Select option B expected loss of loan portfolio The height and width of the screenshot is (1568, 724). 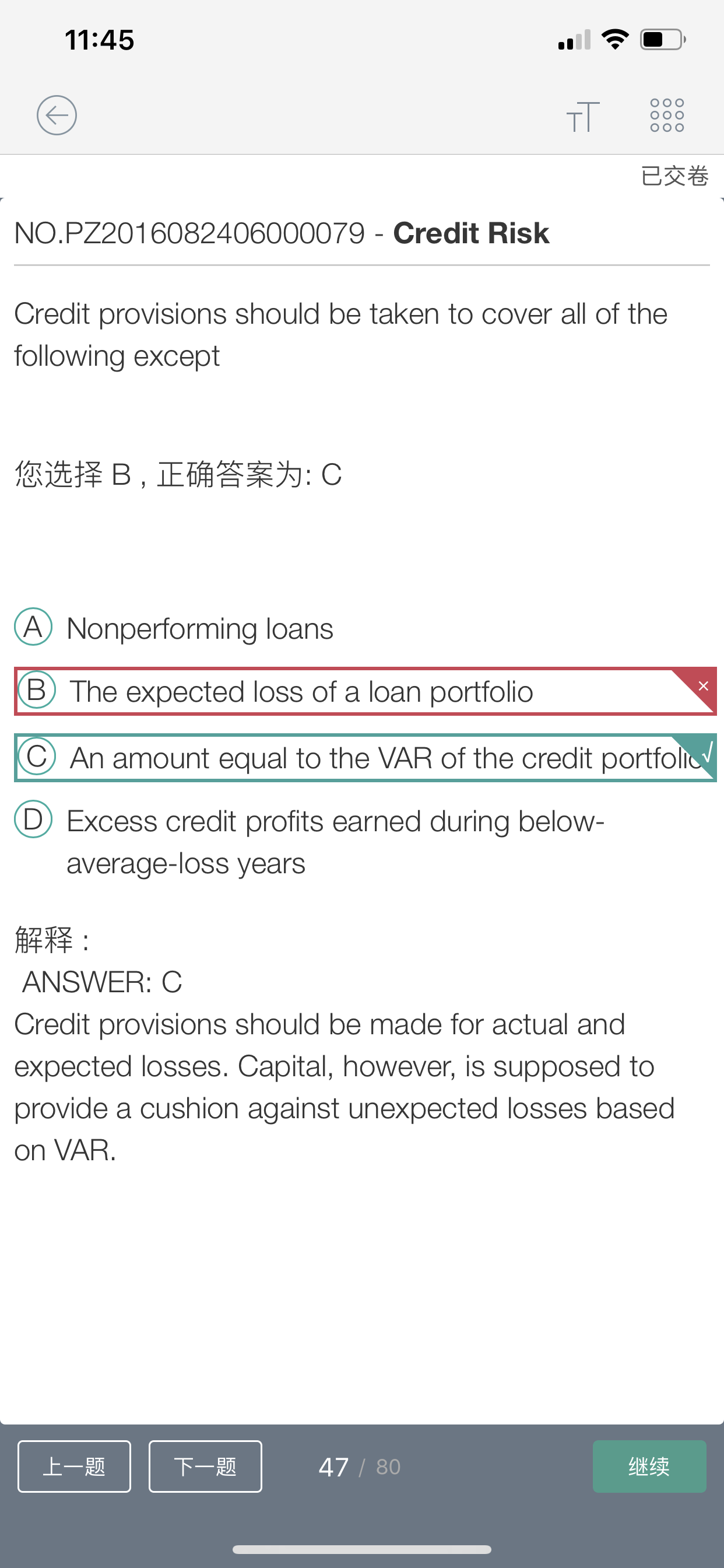coord(365,691)
